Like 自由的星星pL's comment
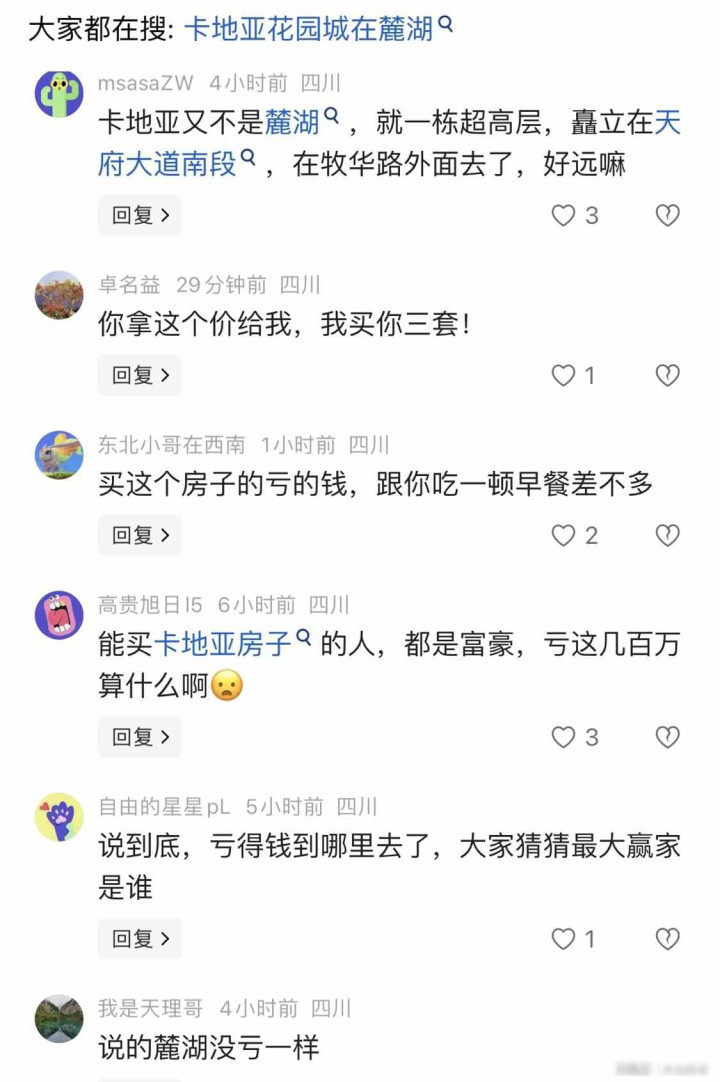Screen dimensions: 720x1082 [565, 939]
